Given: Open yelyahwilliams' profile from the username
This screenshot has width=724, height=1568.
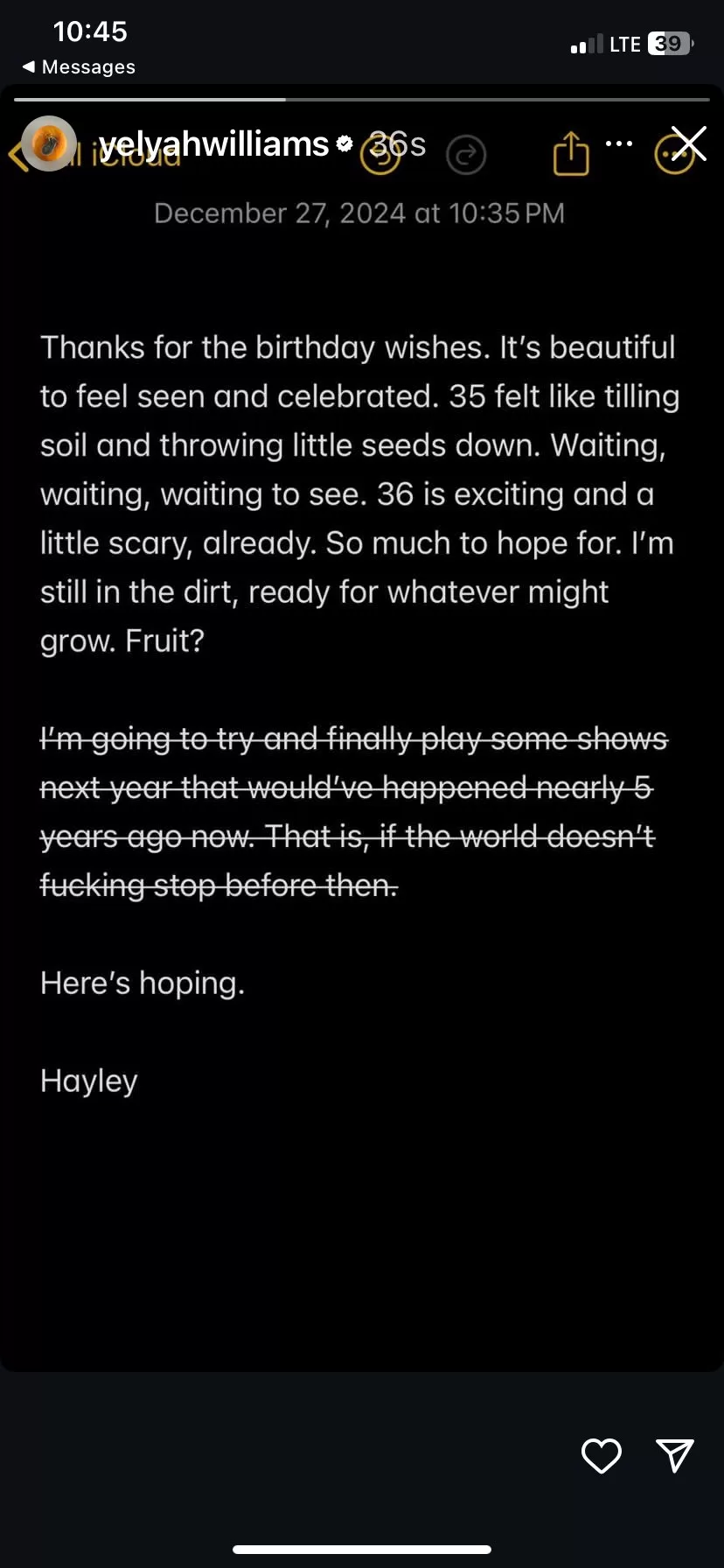Looking at the screenshot, I should click(215, 145).
